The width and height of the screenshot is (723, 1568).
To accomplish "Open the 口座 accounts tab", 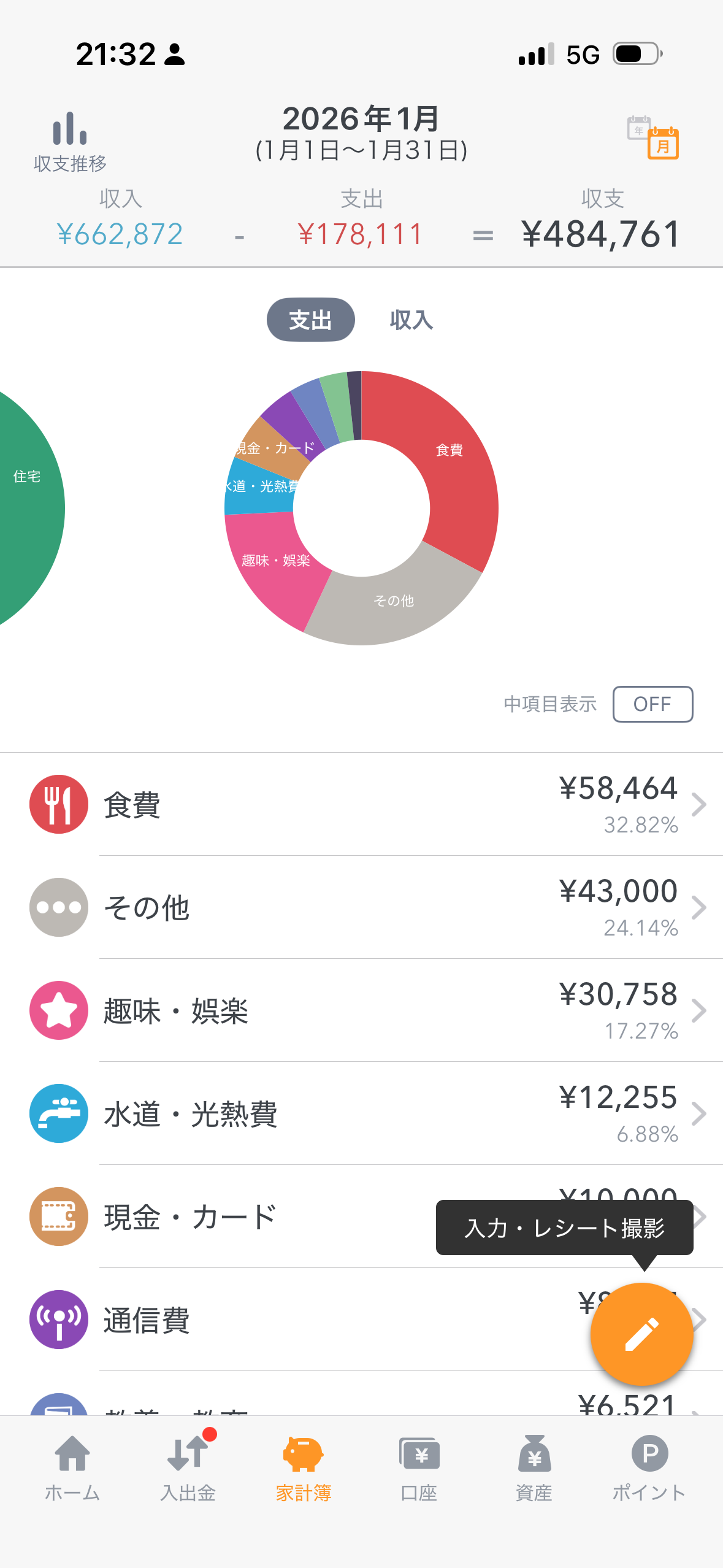I will (x=419, y=1467).
